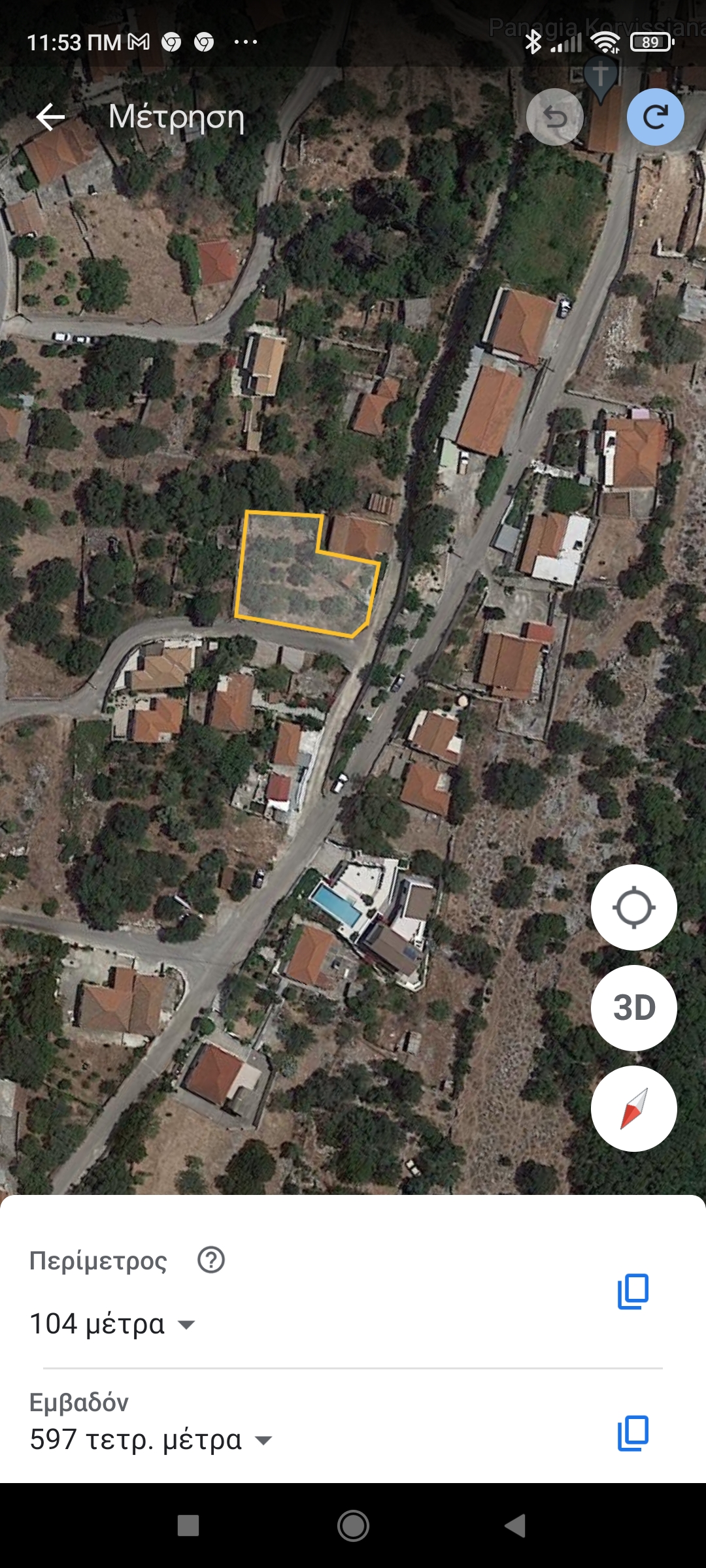Viewport: 706px width, 1568px height.
Task: Switch map to 3D view
Action: 633,1008
